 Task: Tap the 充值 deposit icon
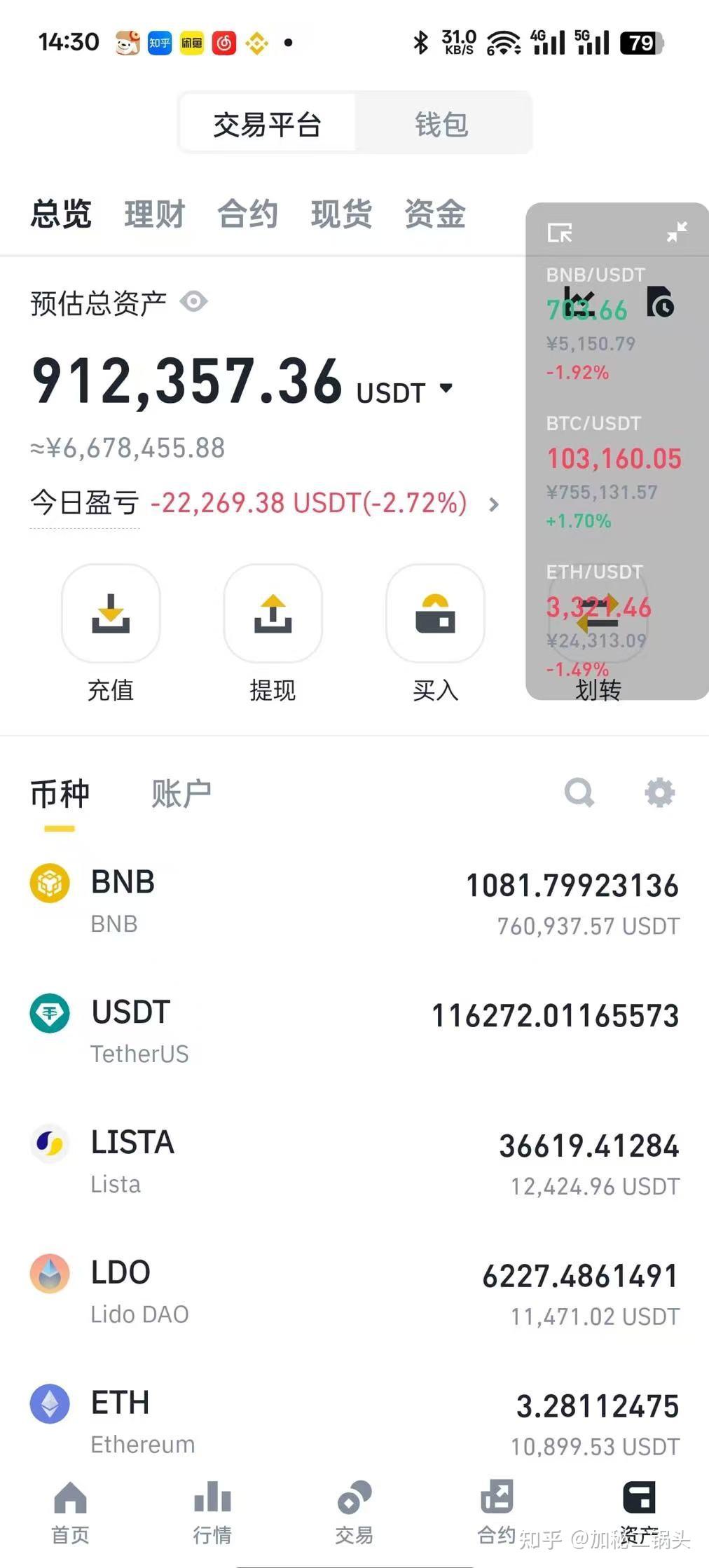111,614
